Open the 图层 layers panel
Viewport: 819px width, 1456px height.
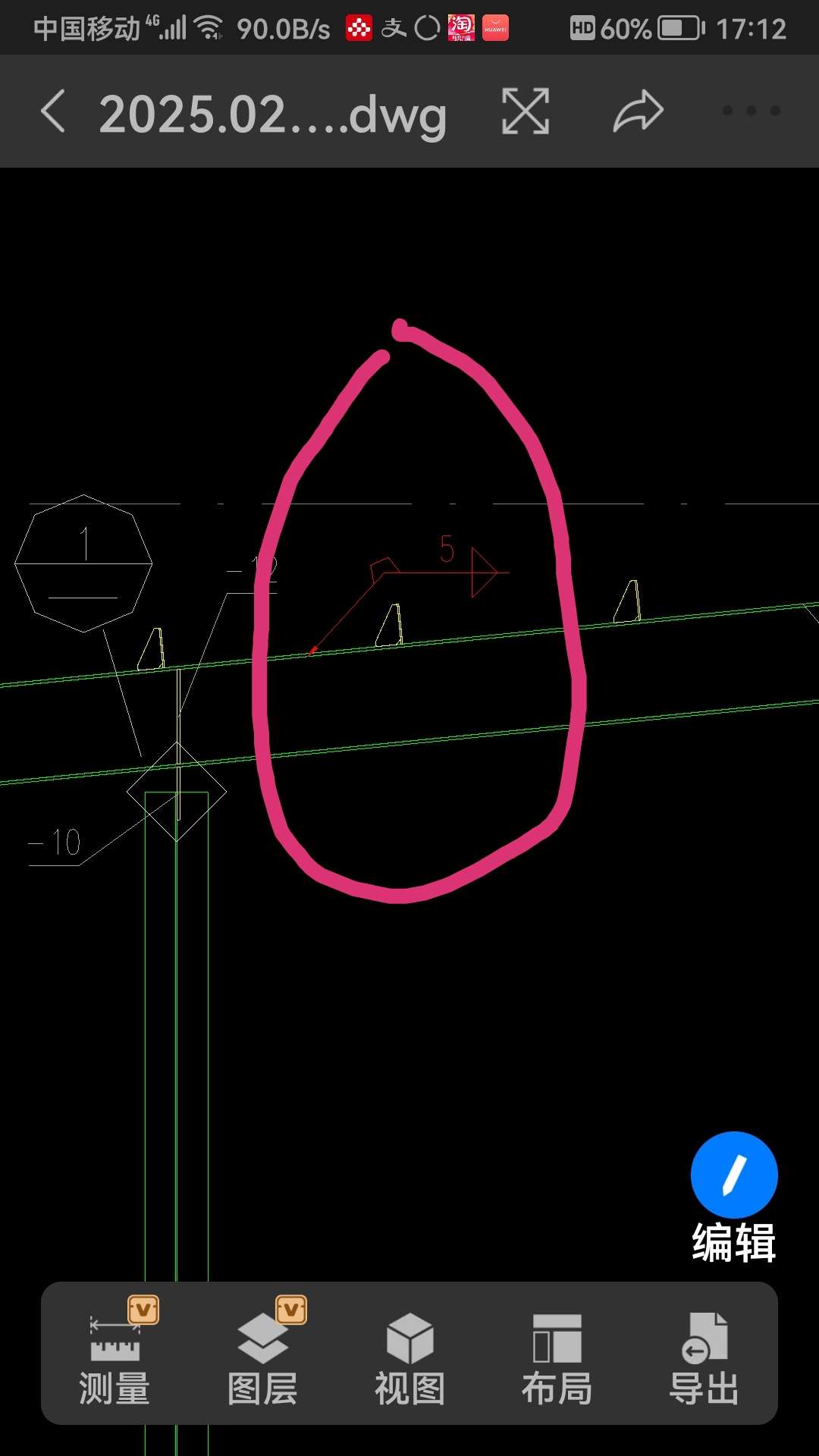(262, 1354)
